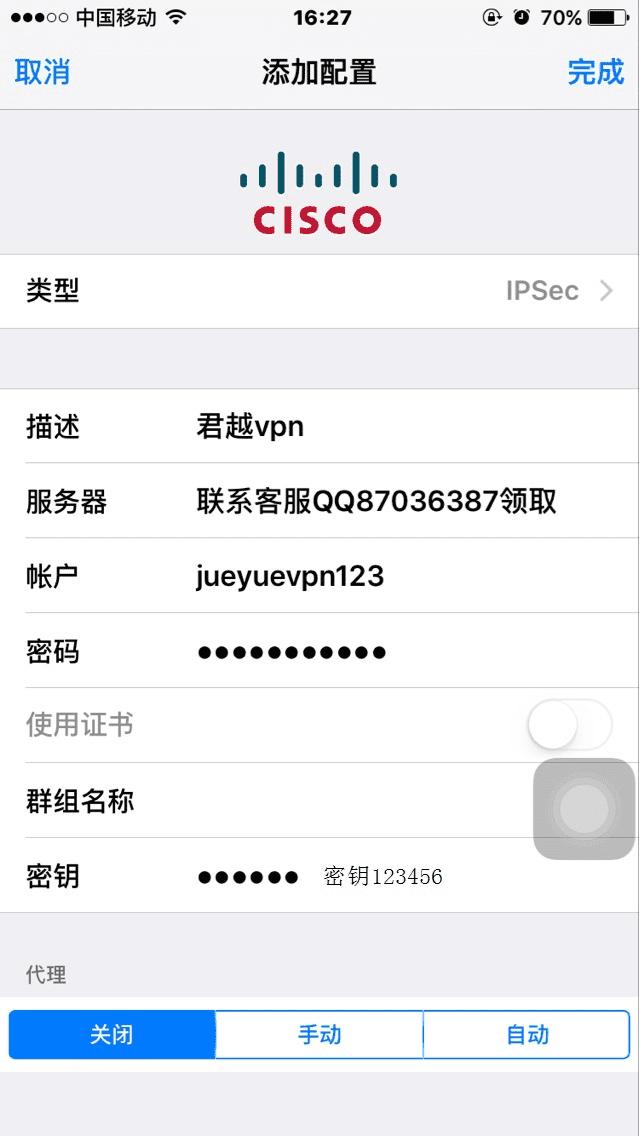
Task: Toggle the 使用证书 certificate switch
Action: coord(569,725)
